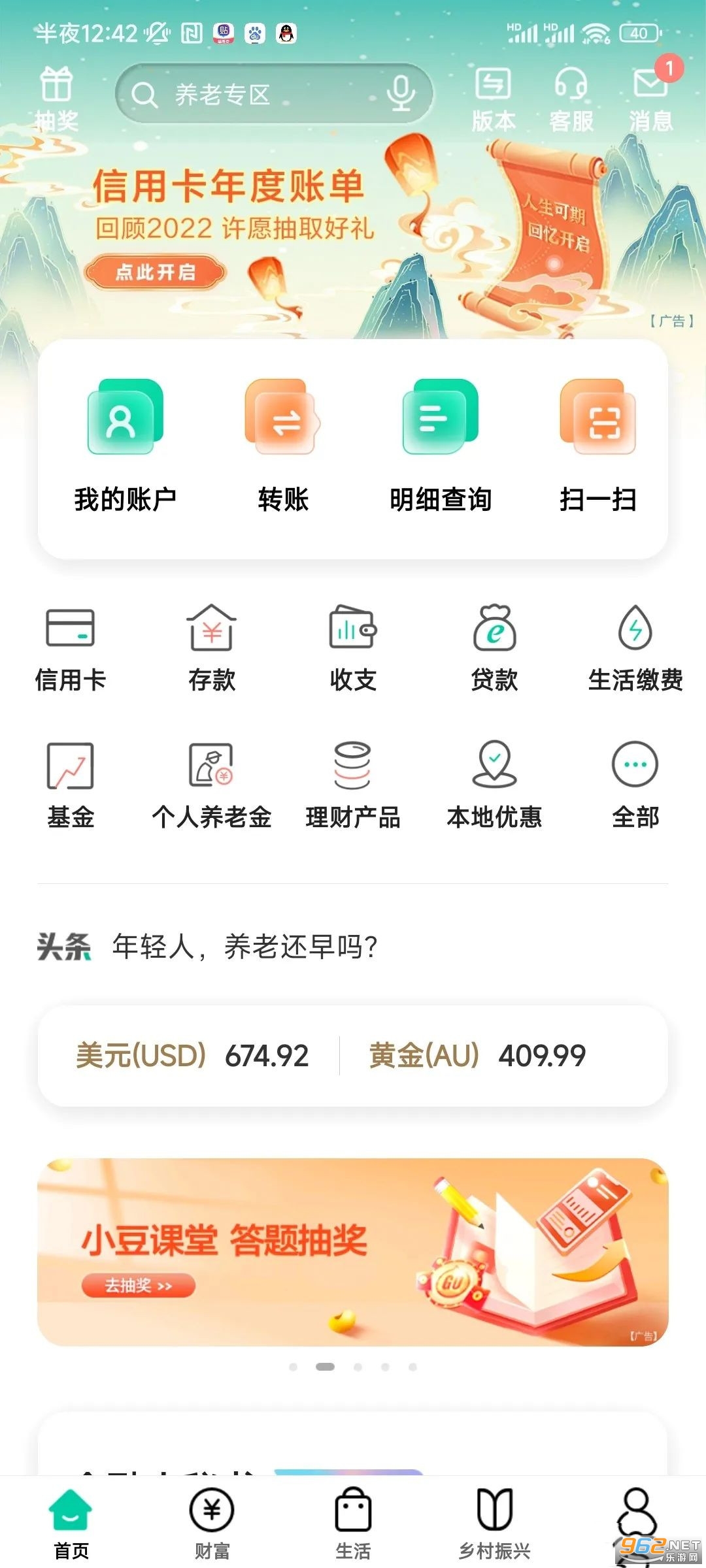
Task: Switch to the 生活 tab
Action: [353, 1522]
